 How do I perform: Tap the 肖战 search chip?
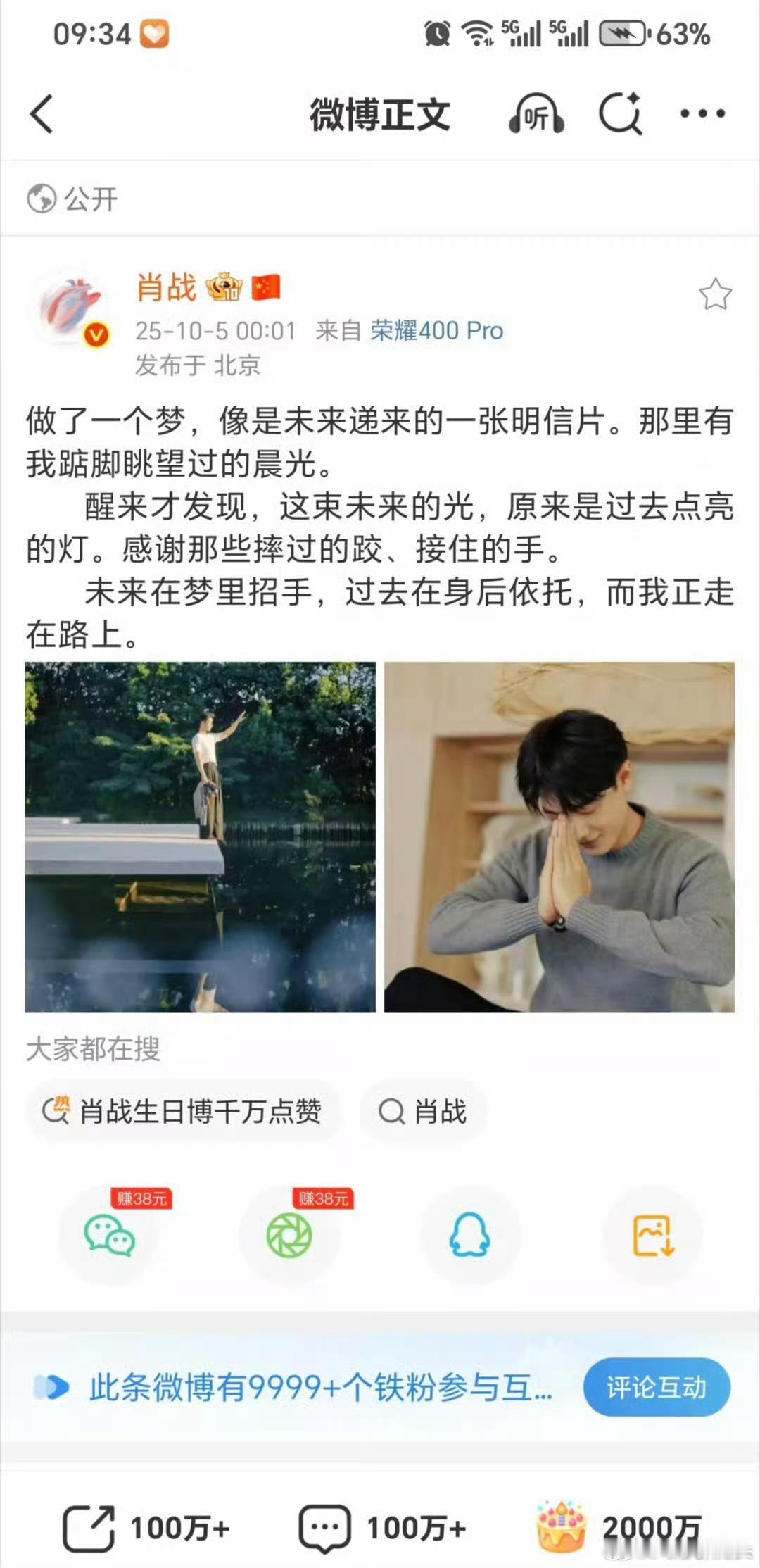(x=423, y=1112)
